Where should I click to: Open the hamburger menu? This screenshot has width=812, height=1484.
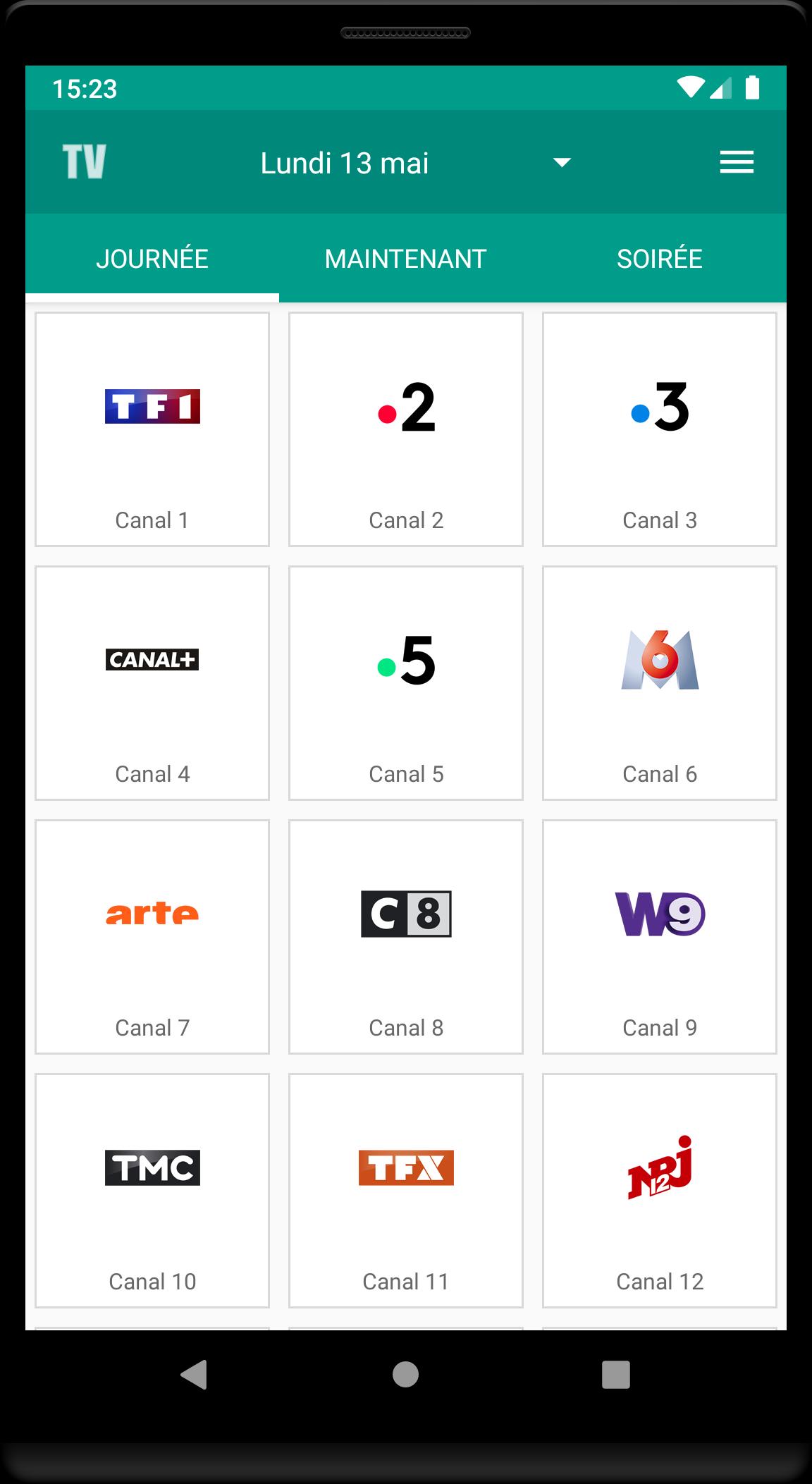(737, 162)
